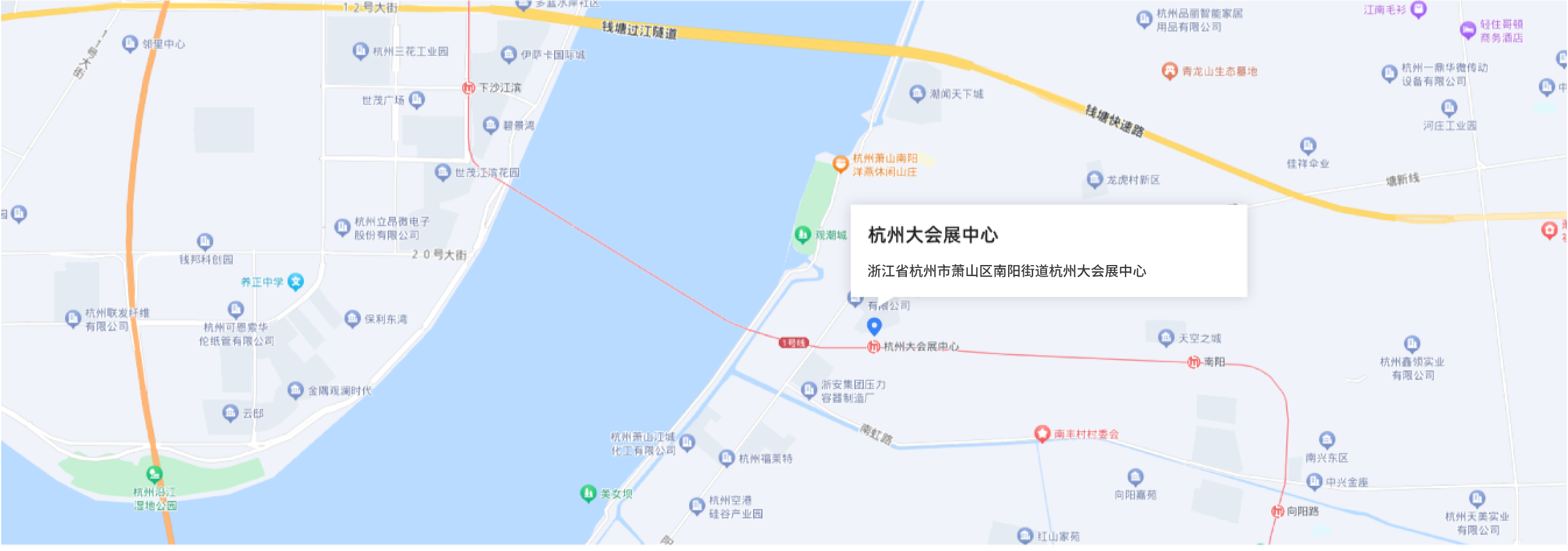Viewport: 1568px width, 551px height.
Task: Tap the 青龙山生态墓地 marker
Action: click(x=1169, y=71)
